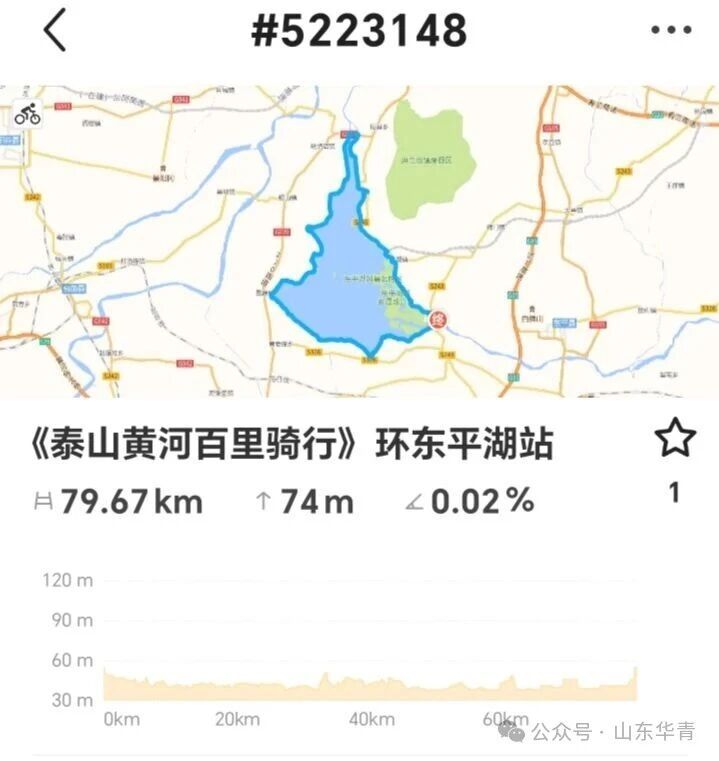The image size is (719, 761).
Task: Star this route to favorite it
Action: 674,438
